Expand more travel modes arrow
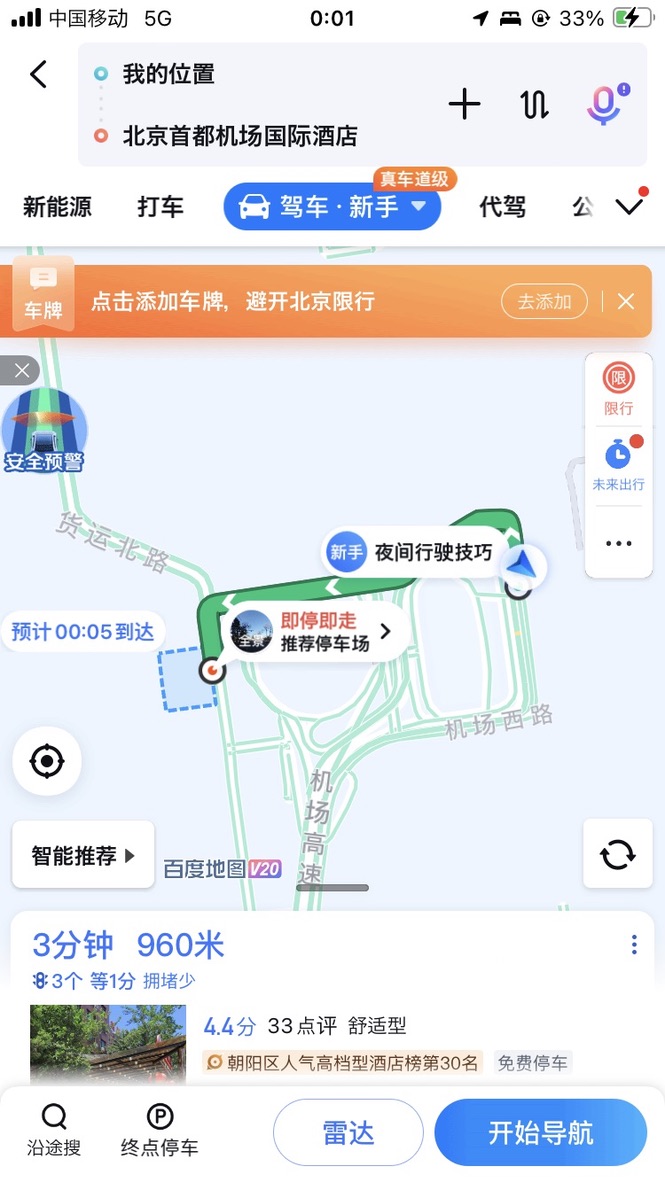This screenshot has width=665, height=1182. pyautogui.click(x=629, y=207)
